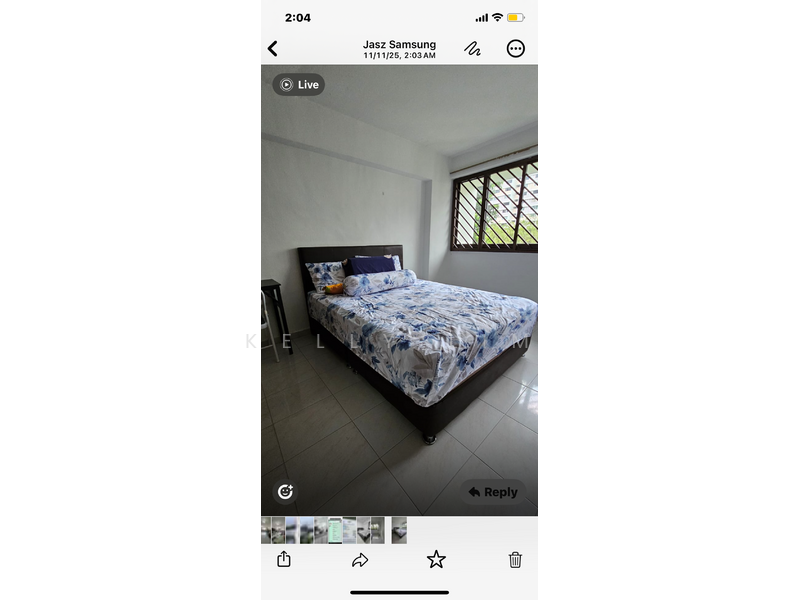The width and height of the screenshot is (800, 600).
Task: Star this photo
Action: [436, 559]
